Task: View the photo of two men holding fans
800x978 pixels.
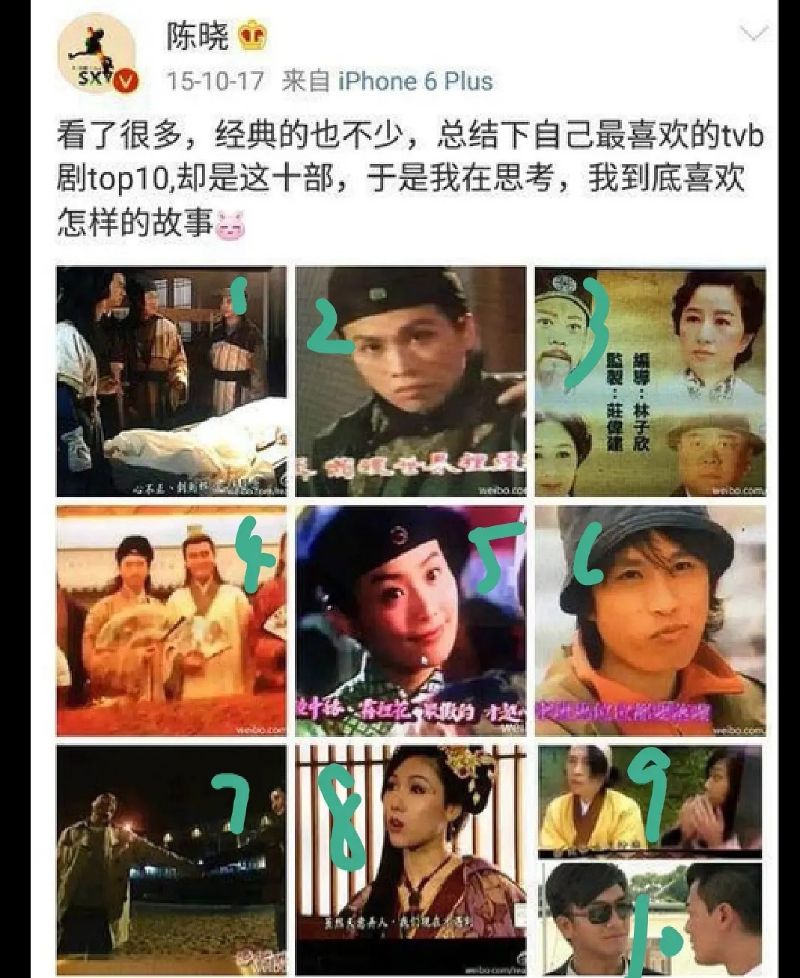Action: (x=171, y=620)
